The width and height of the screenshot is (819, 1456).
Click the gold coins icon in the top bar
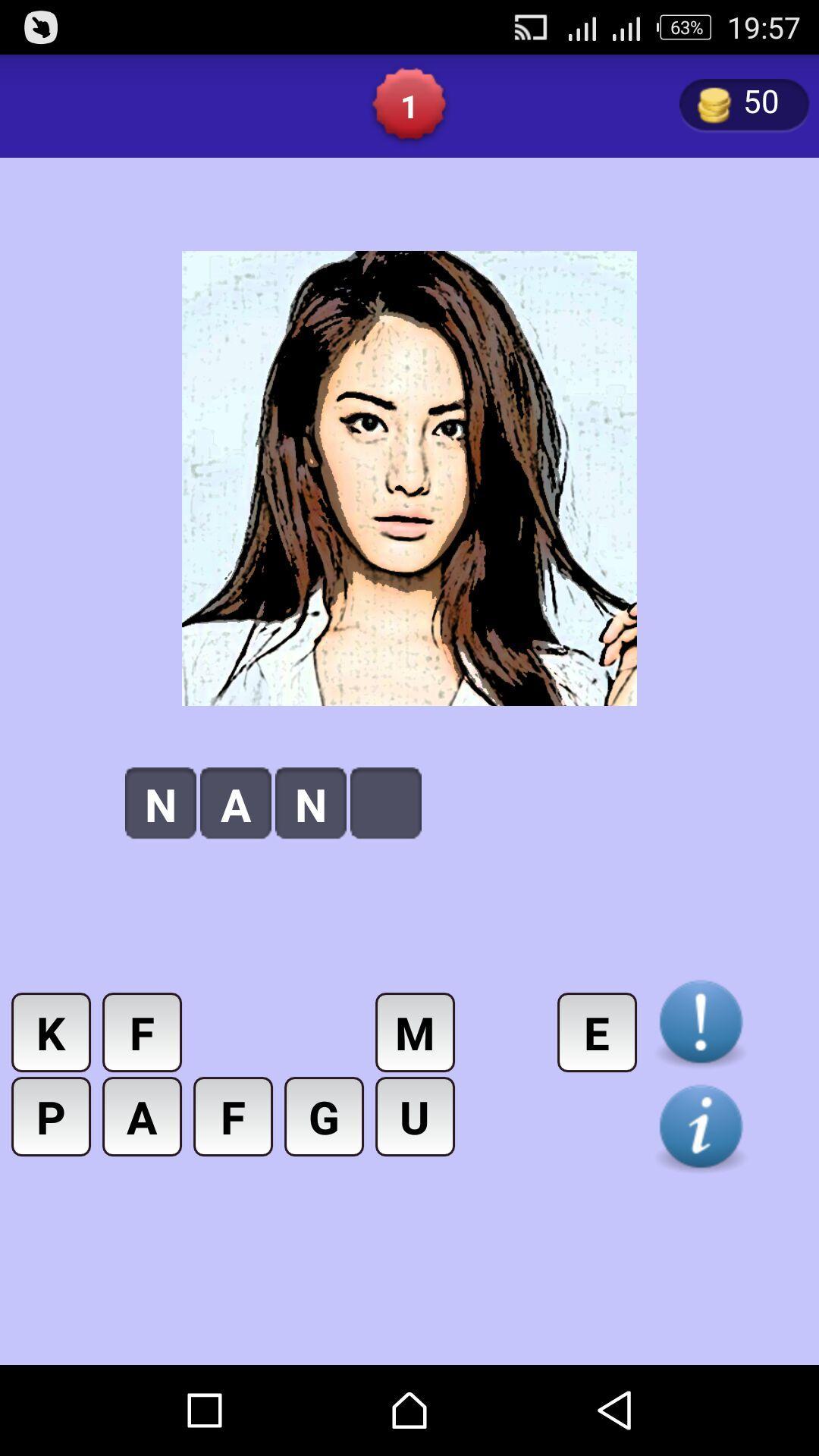(714, 103)
